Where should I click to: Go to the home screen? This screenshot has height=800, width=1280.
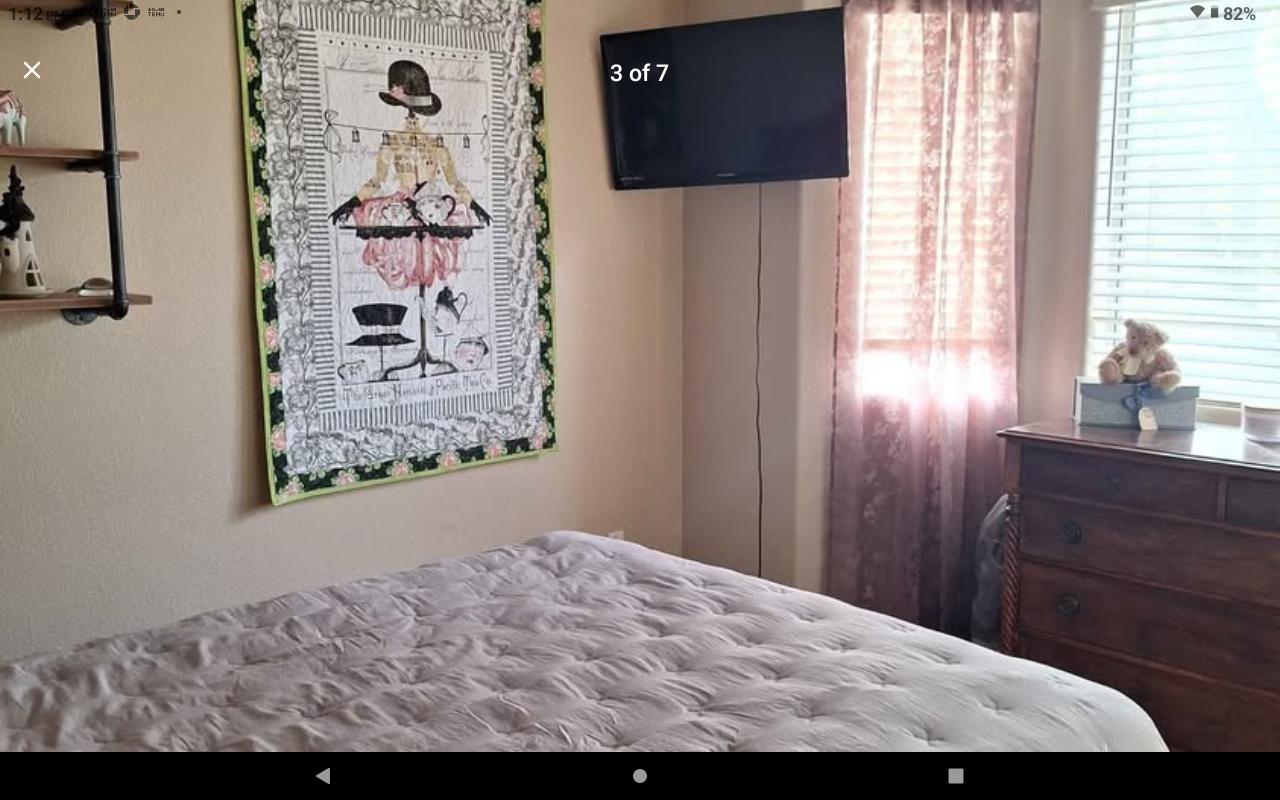tap(640, 776)
